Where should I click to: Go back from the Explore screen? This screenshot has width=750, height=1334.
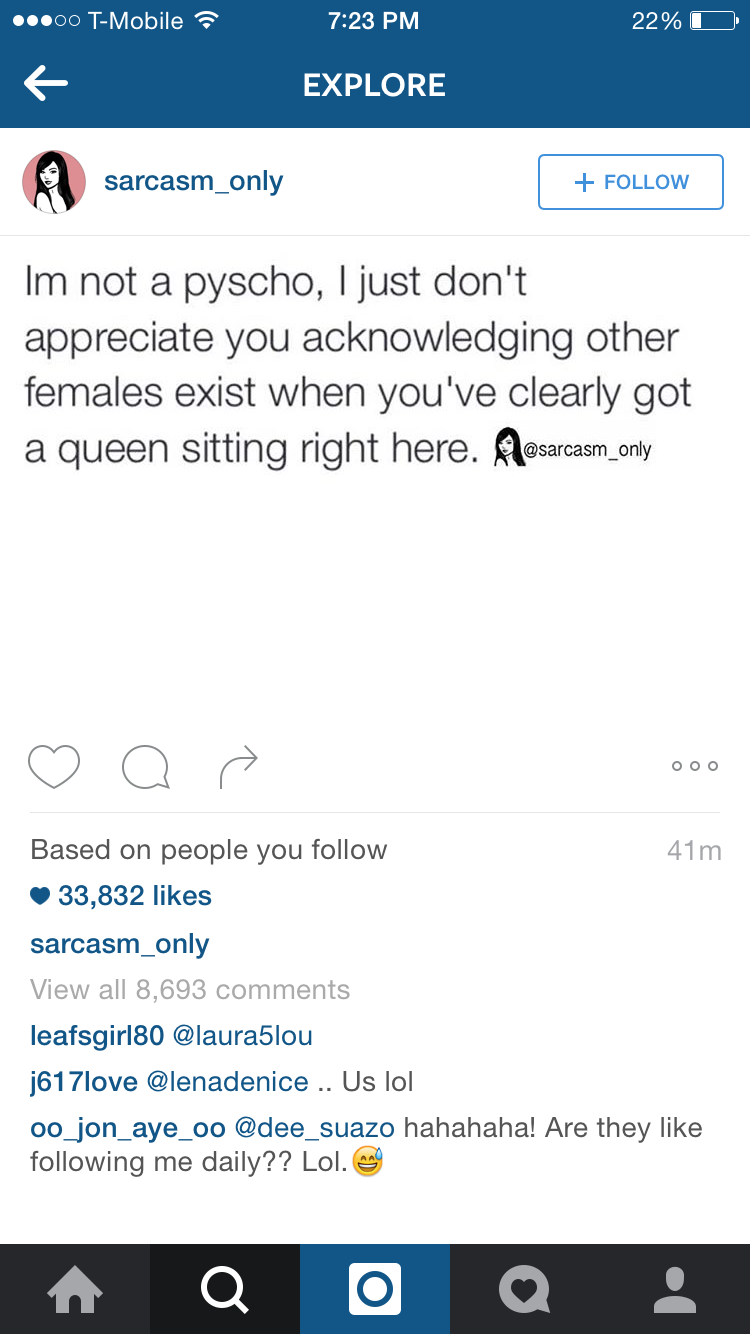coord(46,84)
